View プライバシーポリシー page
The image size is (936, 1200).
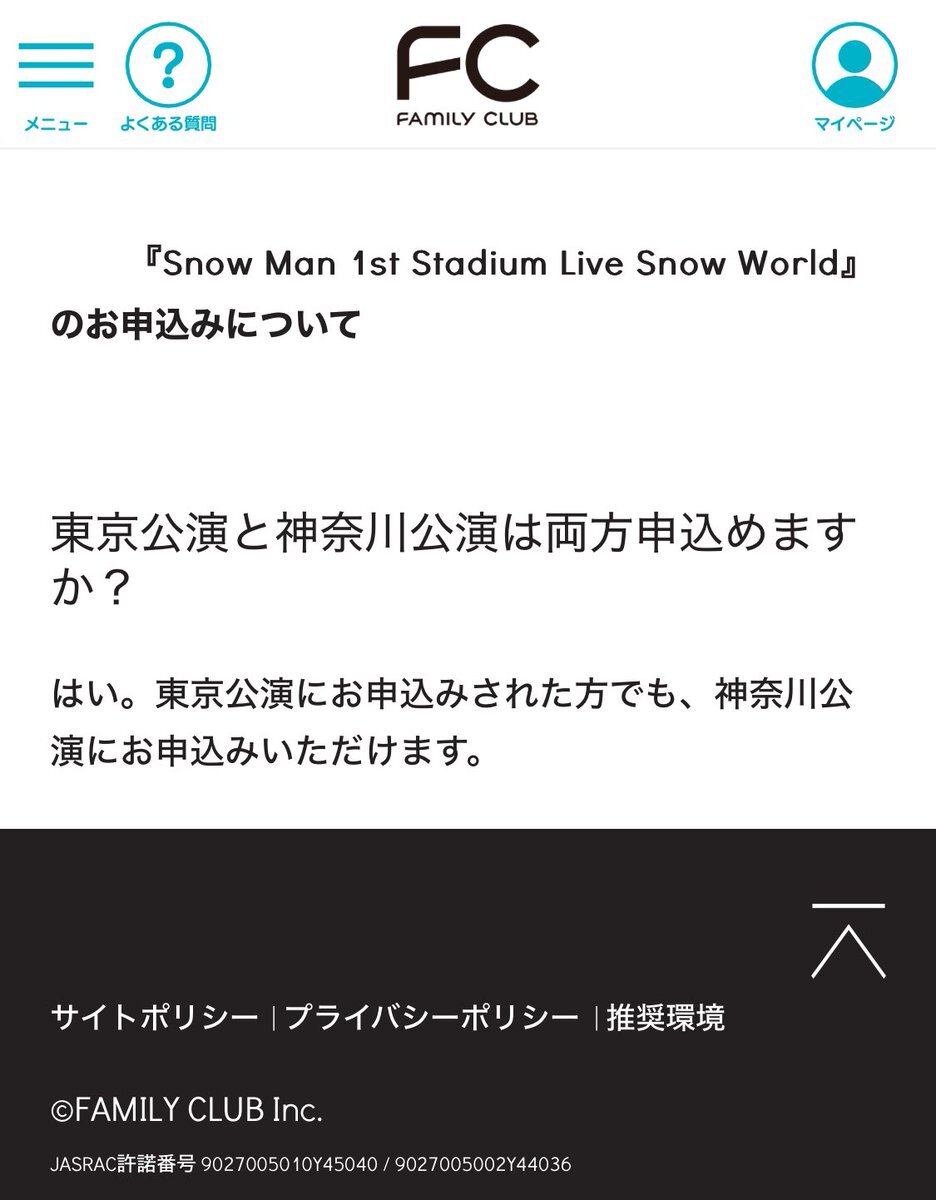(x=432, y=1018)
